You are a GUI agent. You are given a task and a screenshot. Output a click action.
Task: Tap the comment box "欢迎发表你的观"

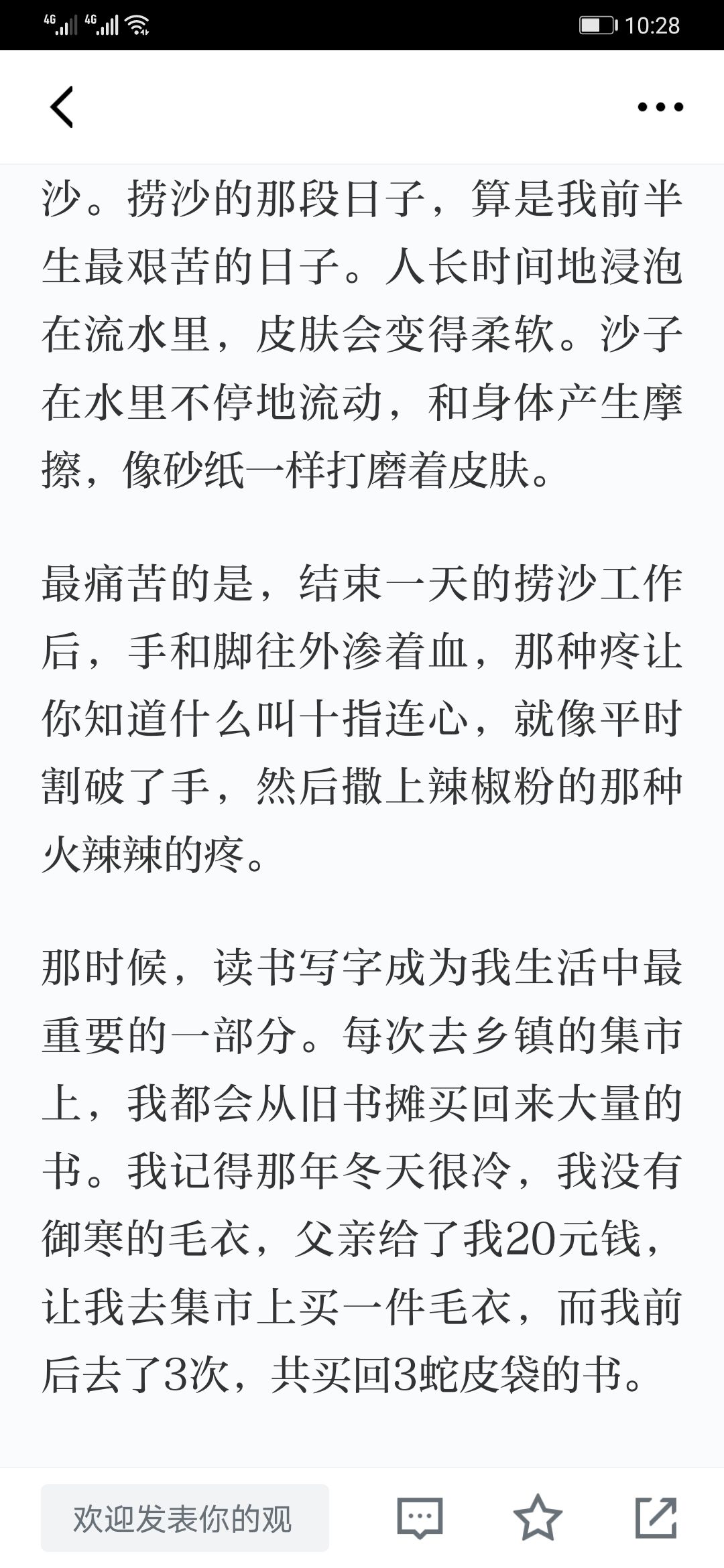click(x=185, y=1518)
